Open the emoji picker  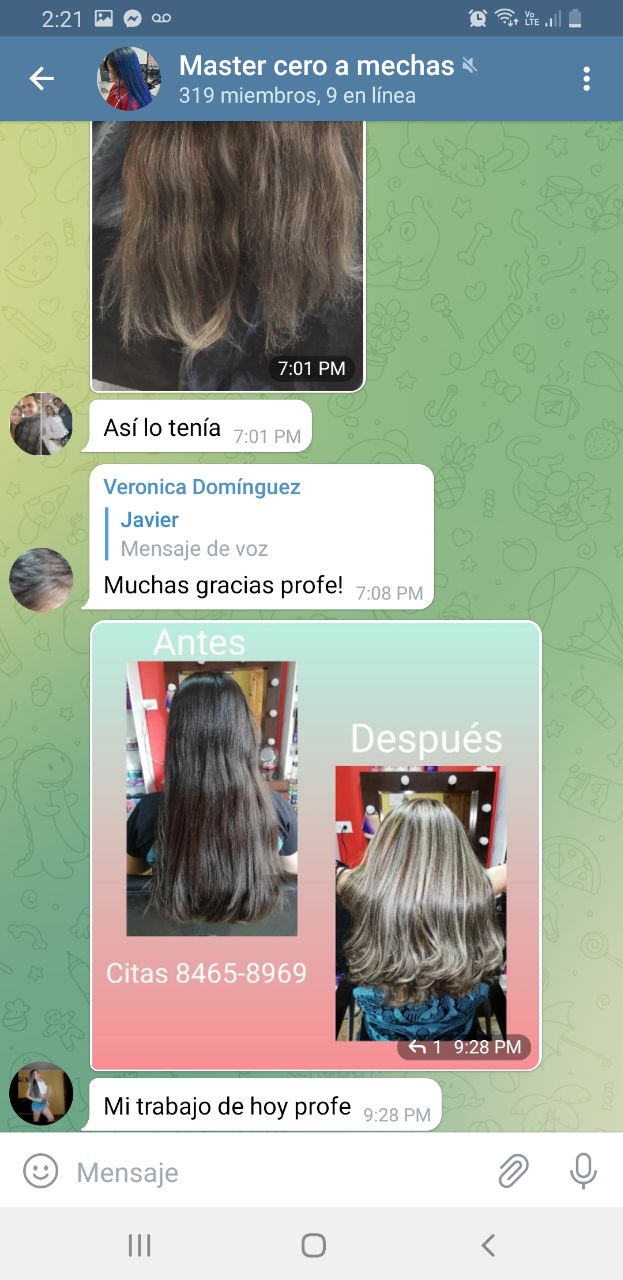(40, 1171)
